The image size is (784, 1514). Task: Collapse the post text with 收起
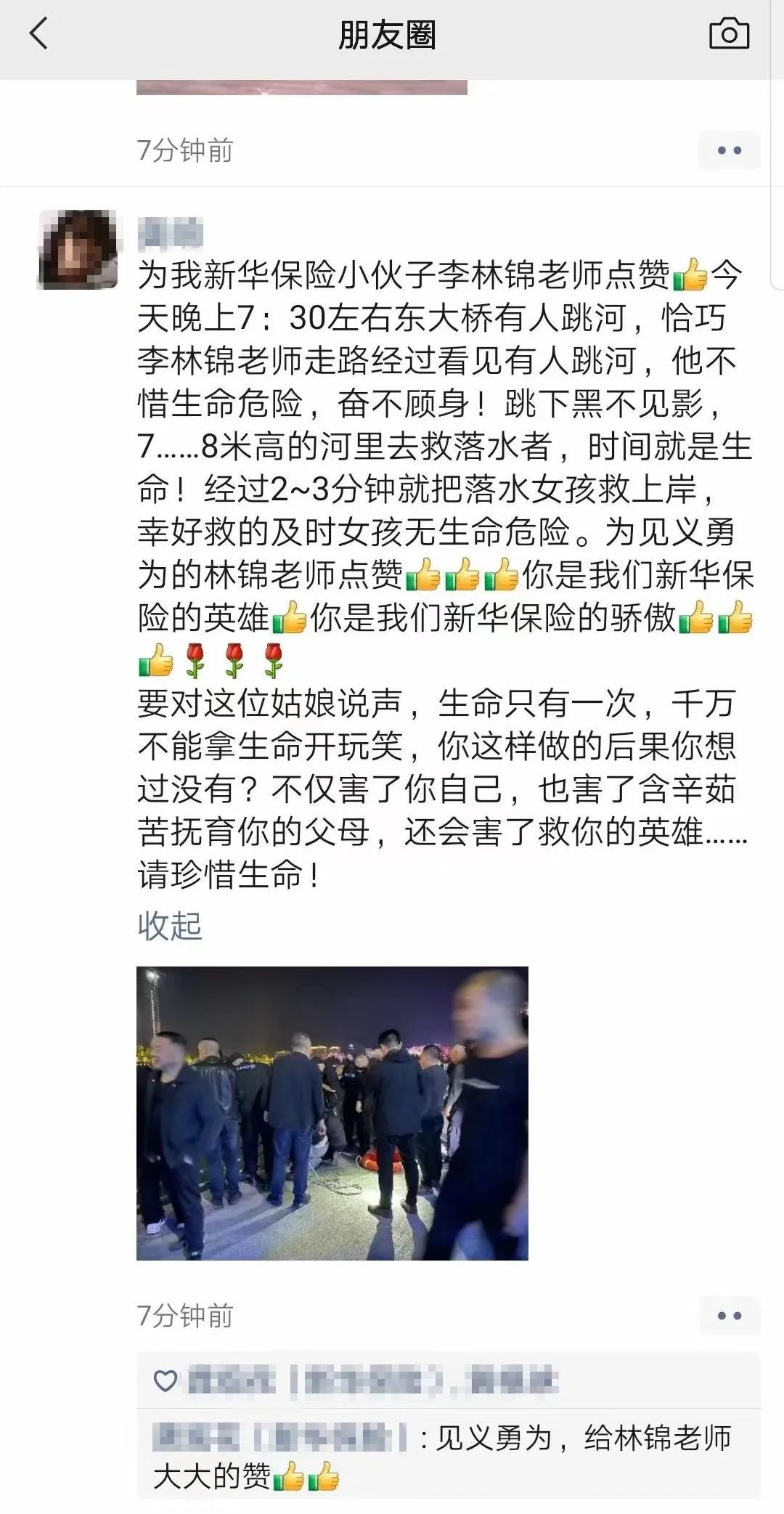point(169,926)
